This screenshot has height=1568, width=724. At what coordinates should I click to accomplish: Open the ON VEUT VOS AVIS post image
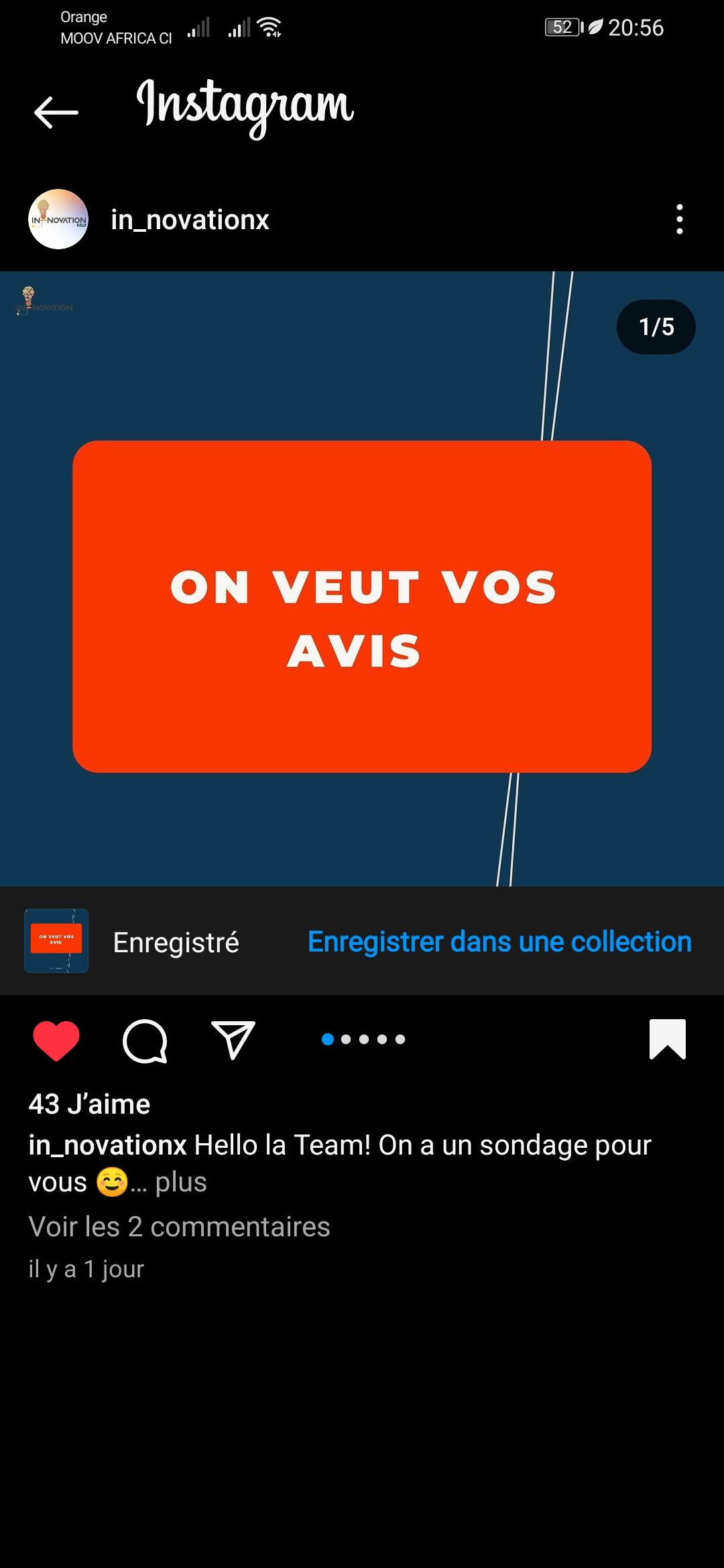click(362, 606)
